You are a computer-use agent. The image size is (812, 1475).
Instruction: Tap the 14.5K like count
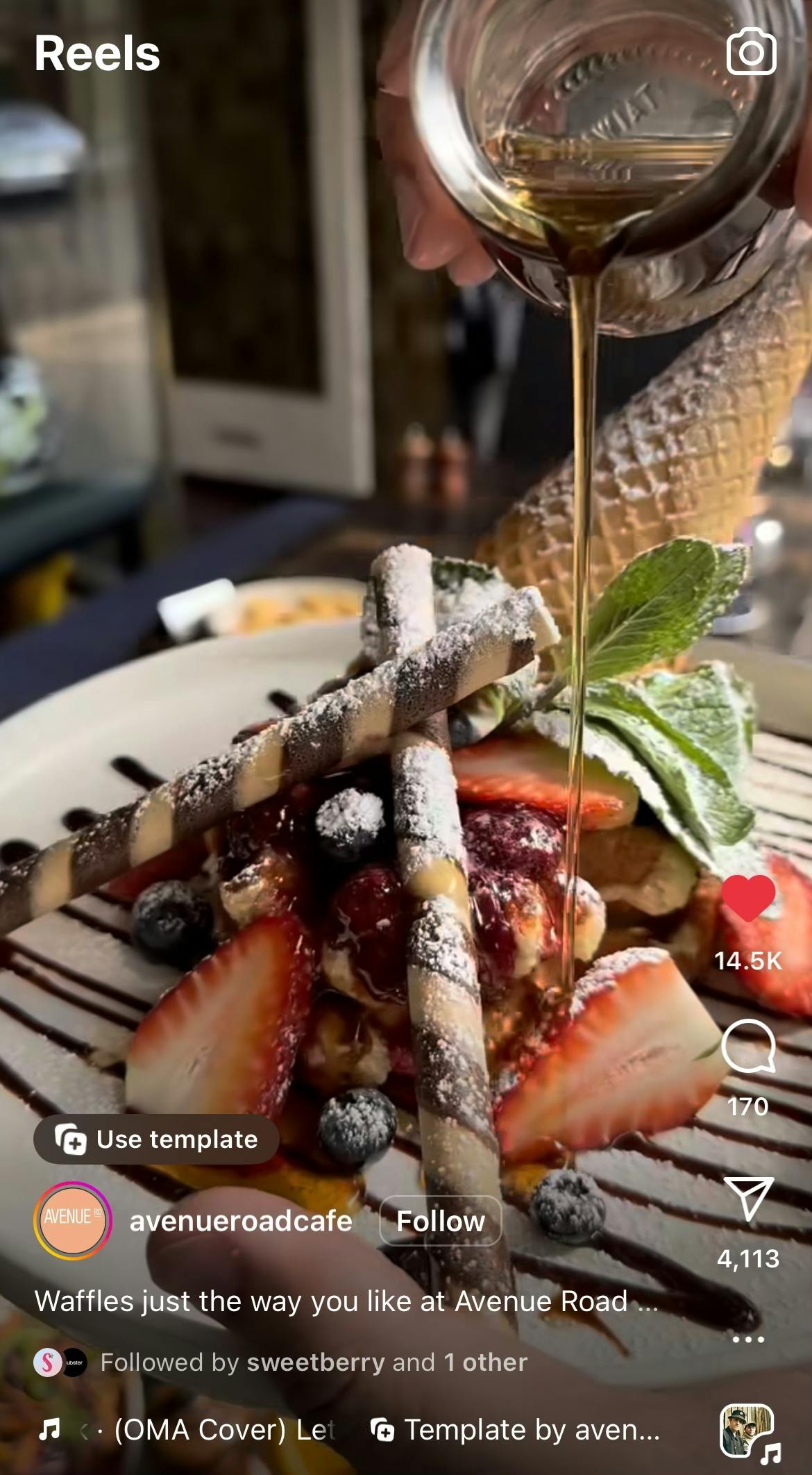(x=748, y=960)
